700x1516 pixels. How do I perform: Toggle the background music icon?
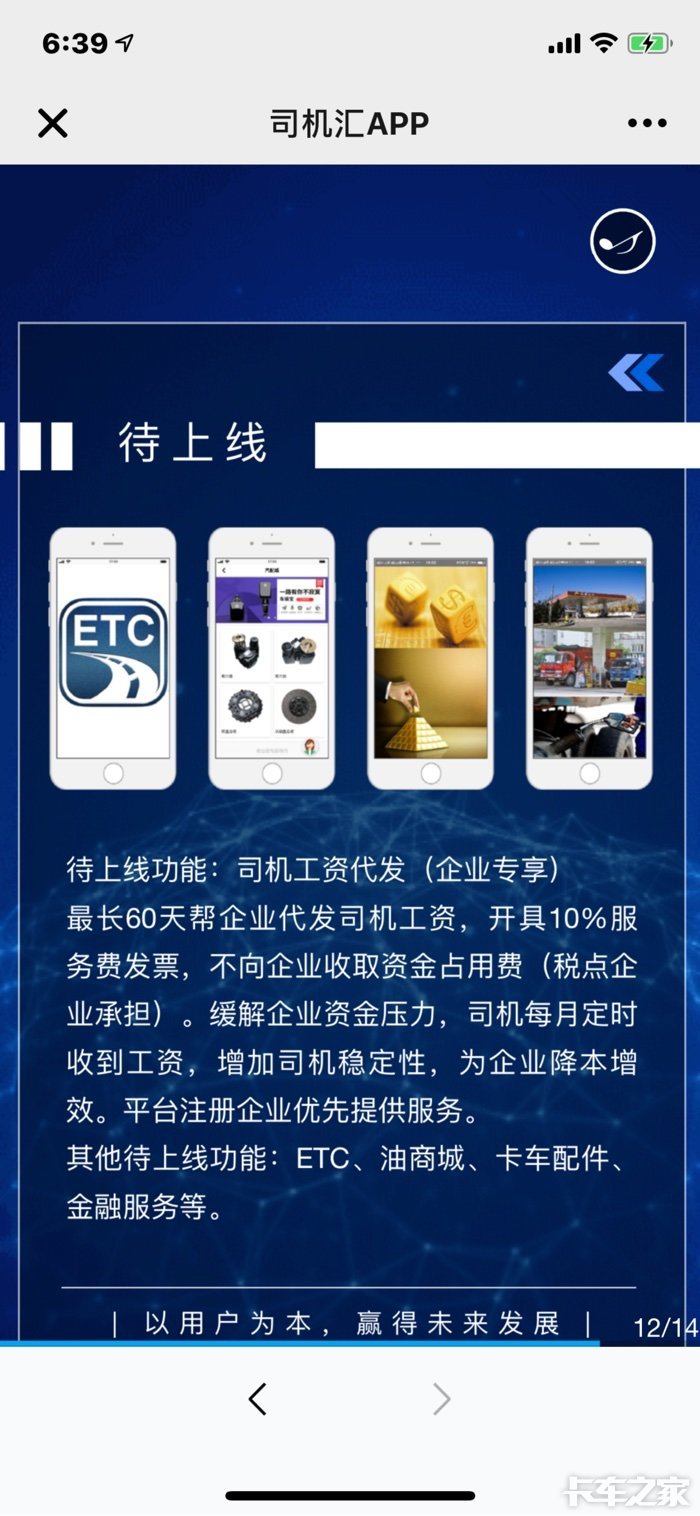(x=622, y=241)
